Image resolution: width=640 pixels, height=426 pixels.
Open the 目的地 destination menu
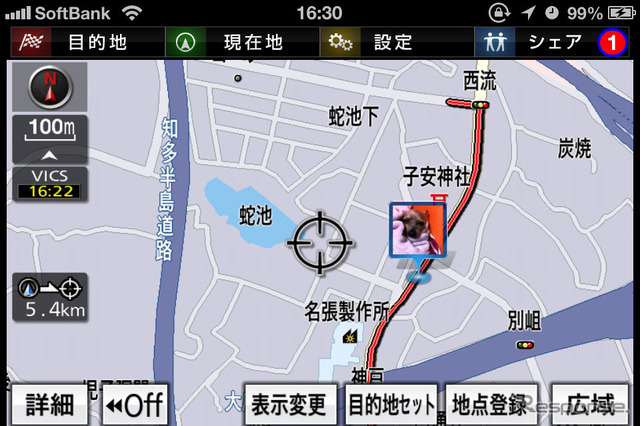click(x=80, y=43)
